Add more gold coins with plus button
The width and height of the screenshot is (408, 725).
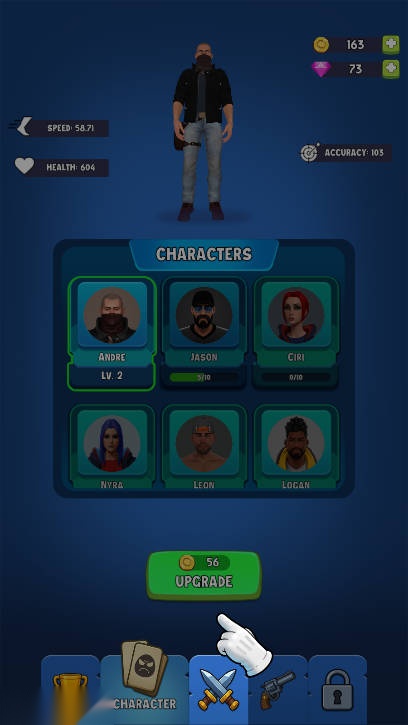[x=390, y=45]
